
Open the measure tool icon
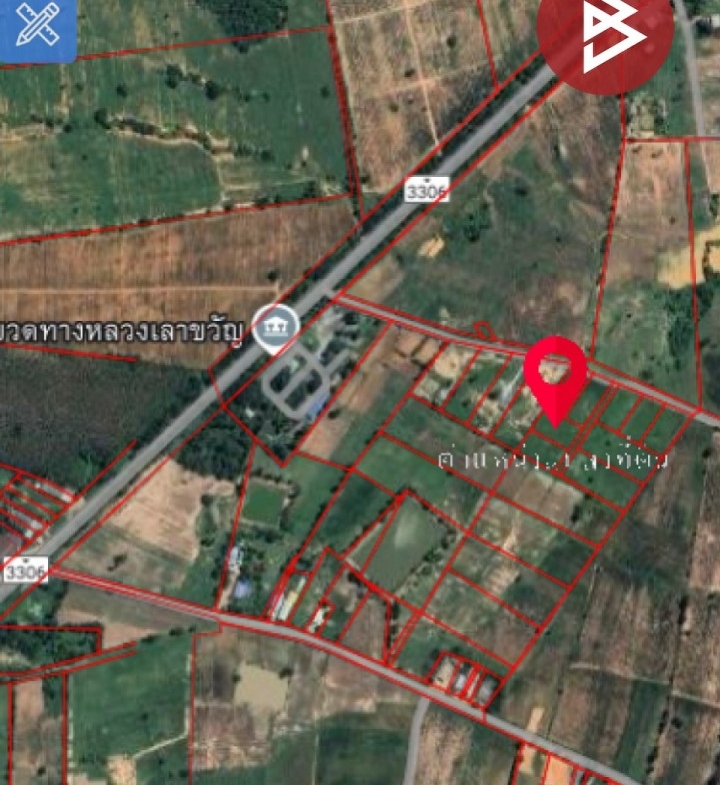[x=37, y=27]
